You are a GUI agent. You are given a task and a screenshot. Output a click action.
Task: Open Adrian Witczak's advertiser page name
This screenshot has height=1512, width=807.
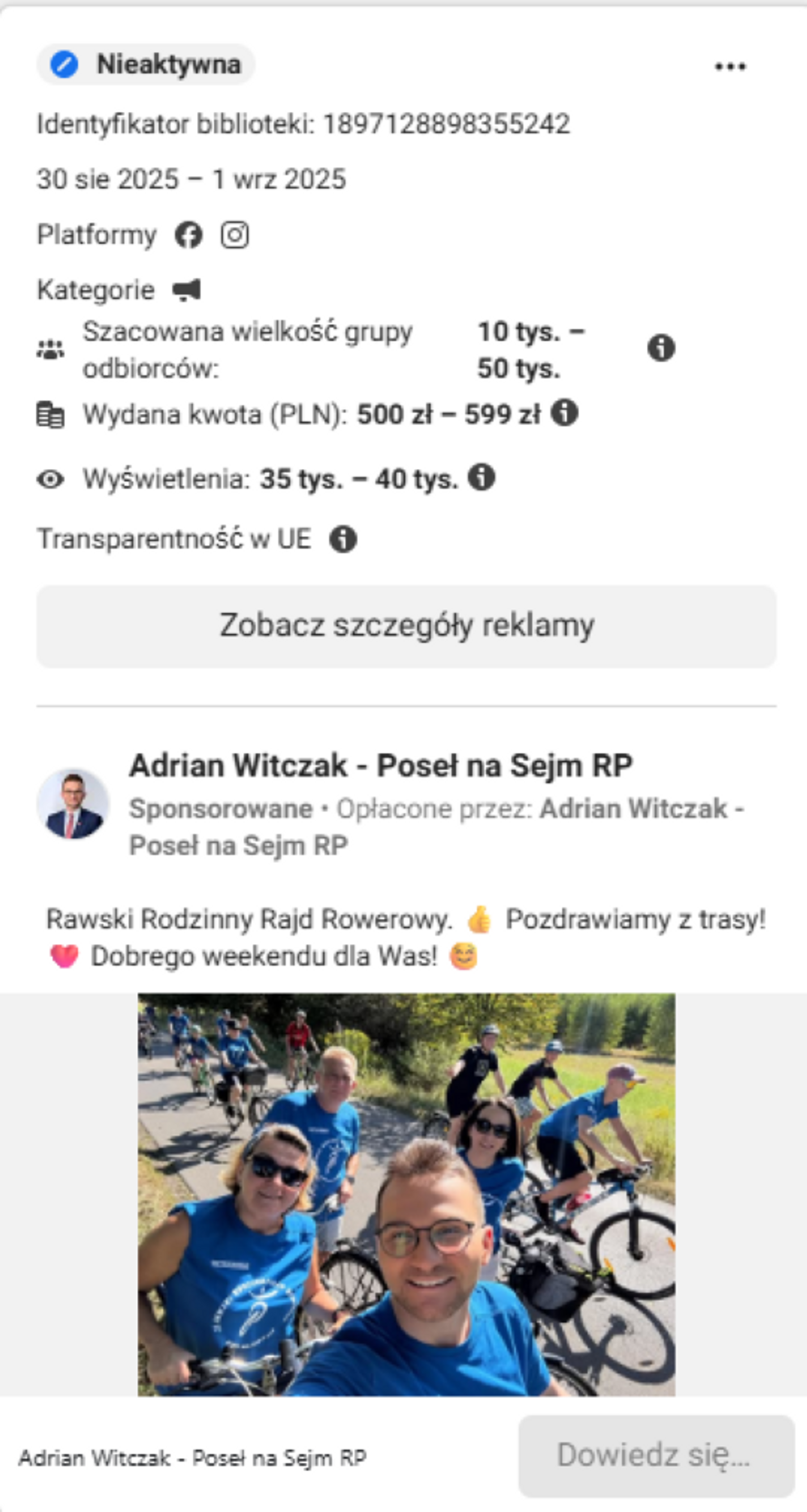380,765
